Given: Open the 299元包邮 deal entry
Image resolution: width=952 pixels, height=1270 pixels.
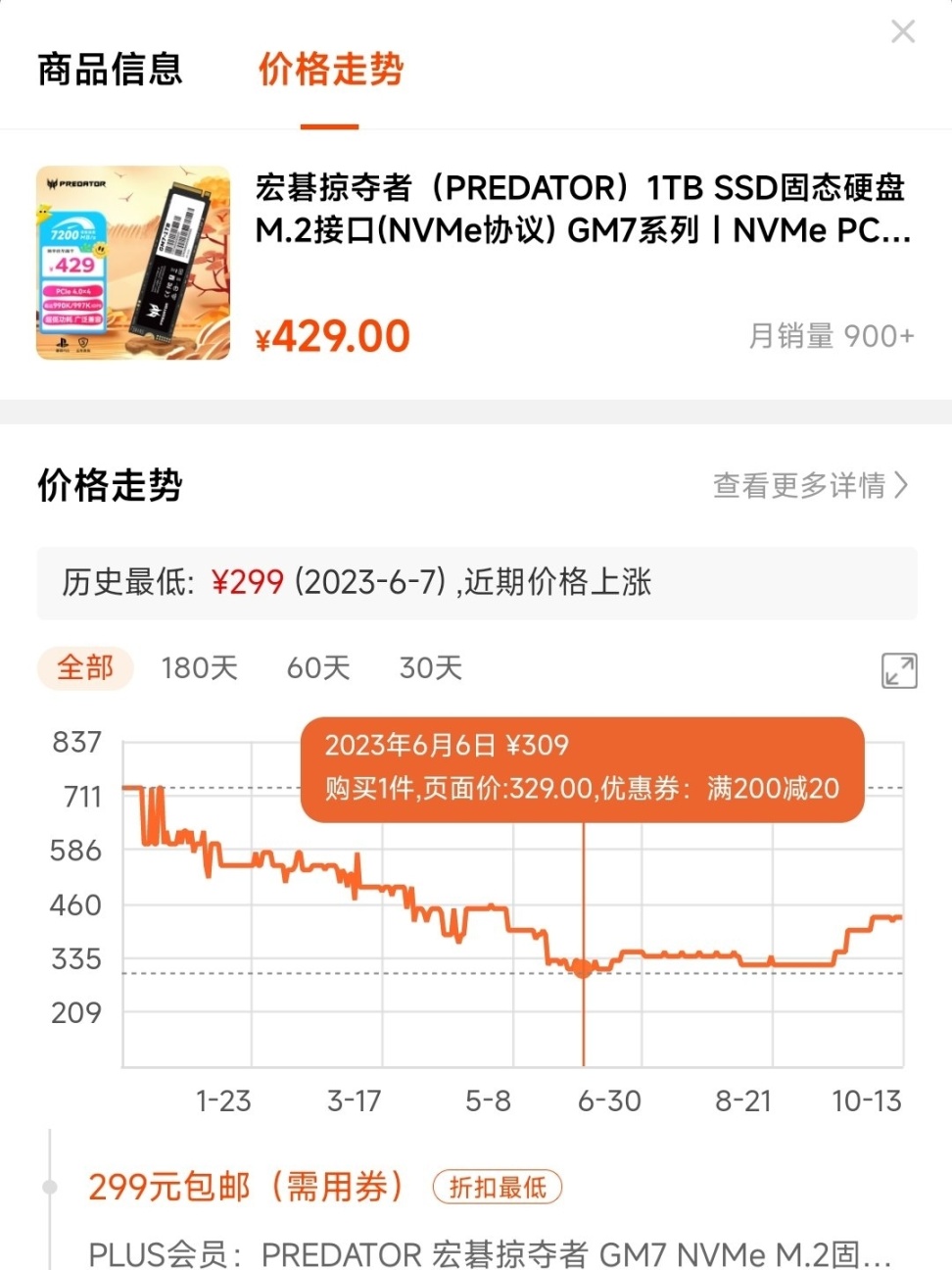Looking at the screenshot, I should pyautogui.click(x=246, y=1187).
